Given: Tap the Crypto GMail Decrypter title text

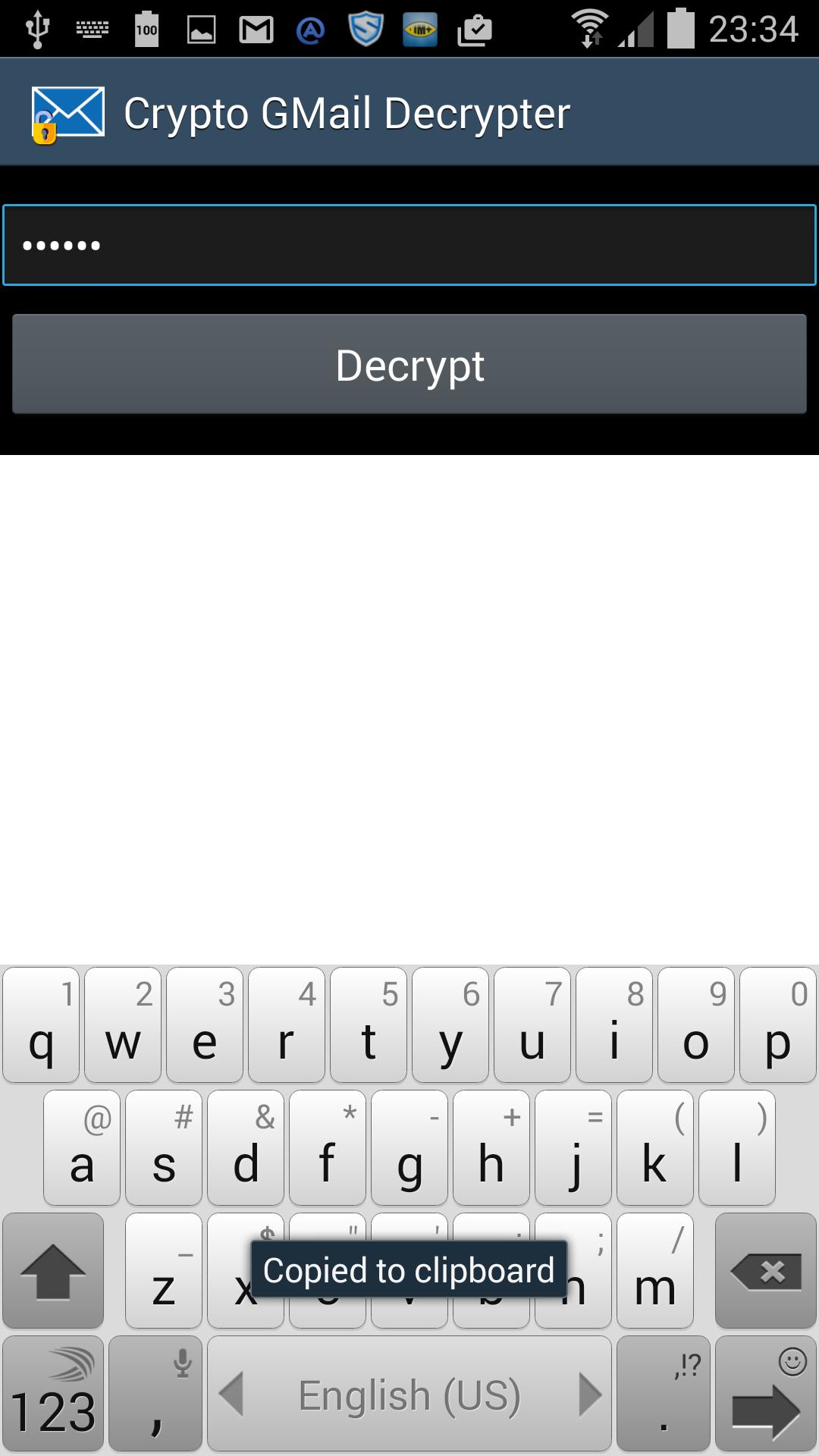Looking at the screenshot, I should point(347,111).
